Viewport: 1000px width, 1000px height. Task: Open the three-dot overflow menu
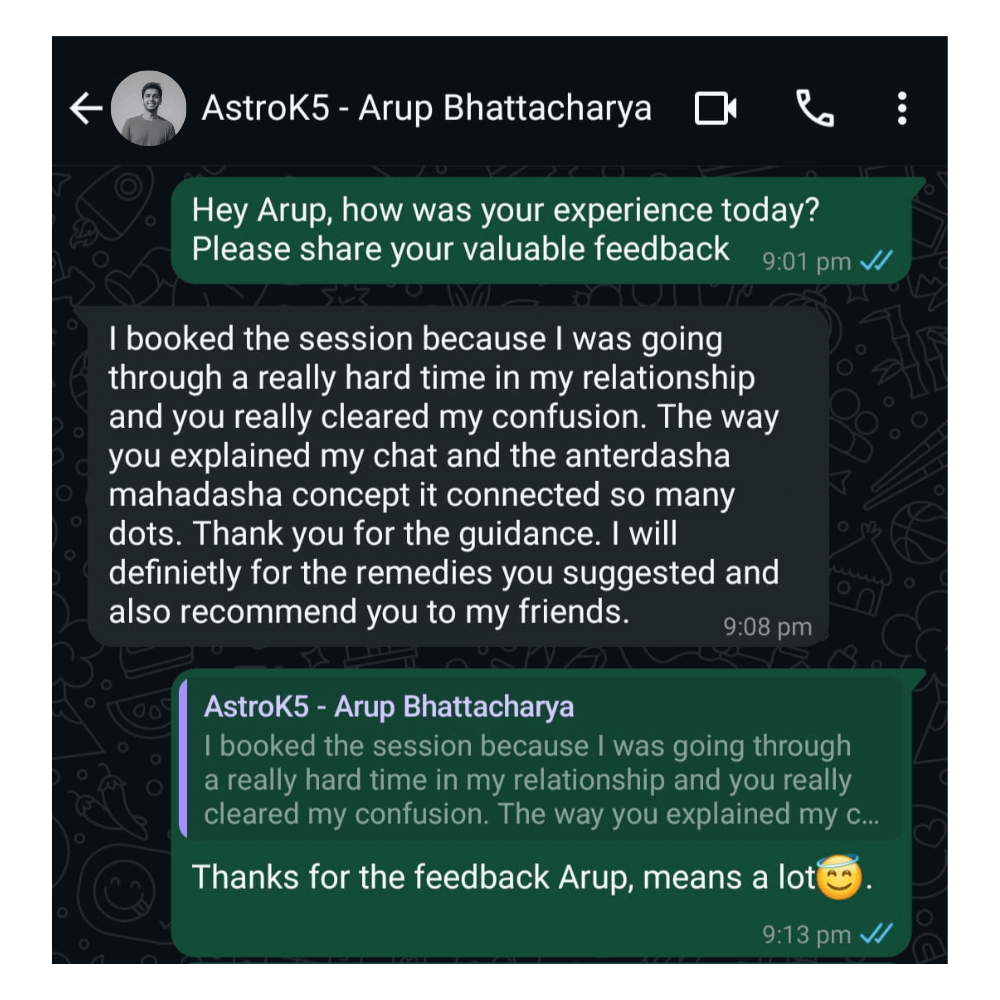pyautogui.click(x=902, y=108)
